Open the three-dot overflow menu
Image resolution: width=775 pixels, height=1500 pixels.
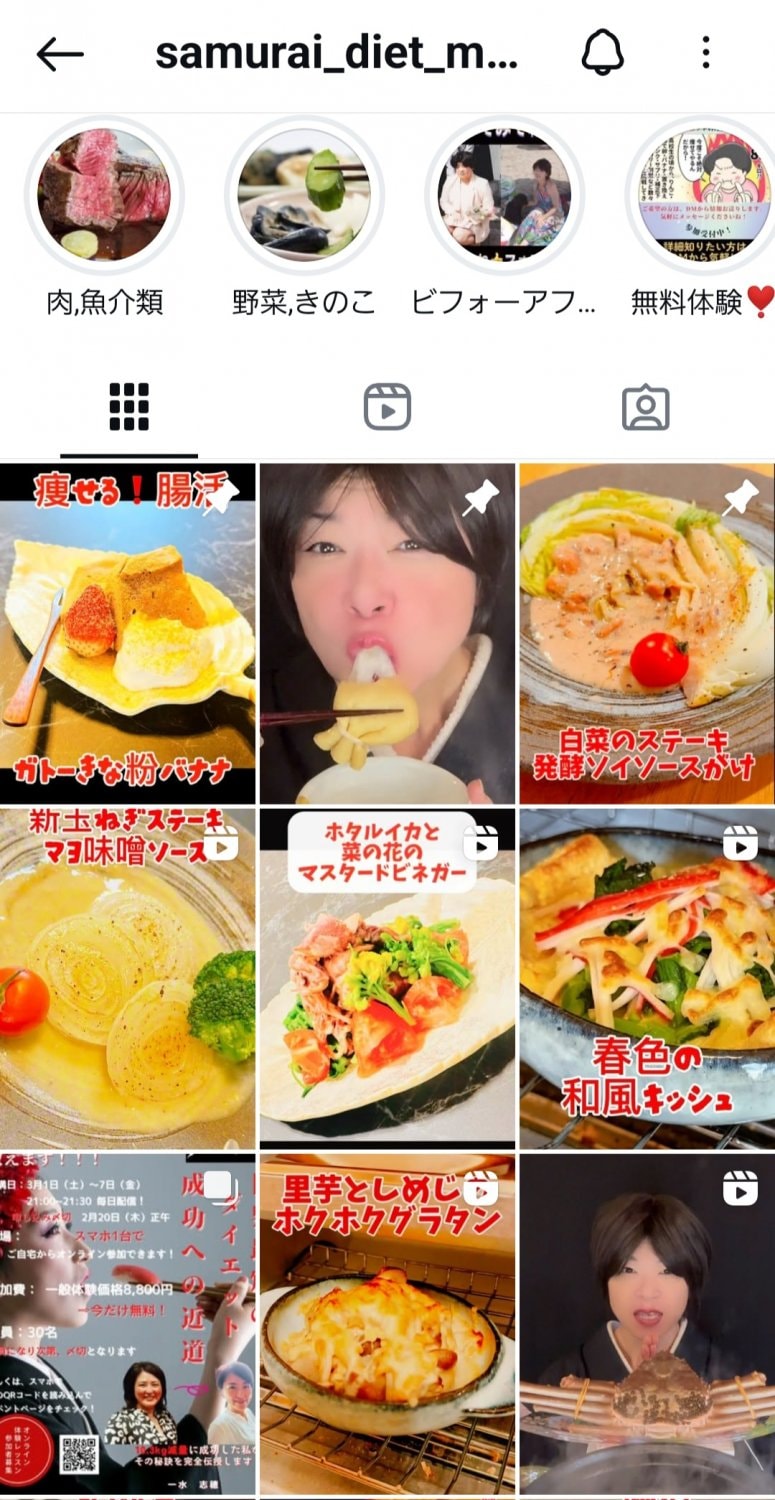(706, 53)
